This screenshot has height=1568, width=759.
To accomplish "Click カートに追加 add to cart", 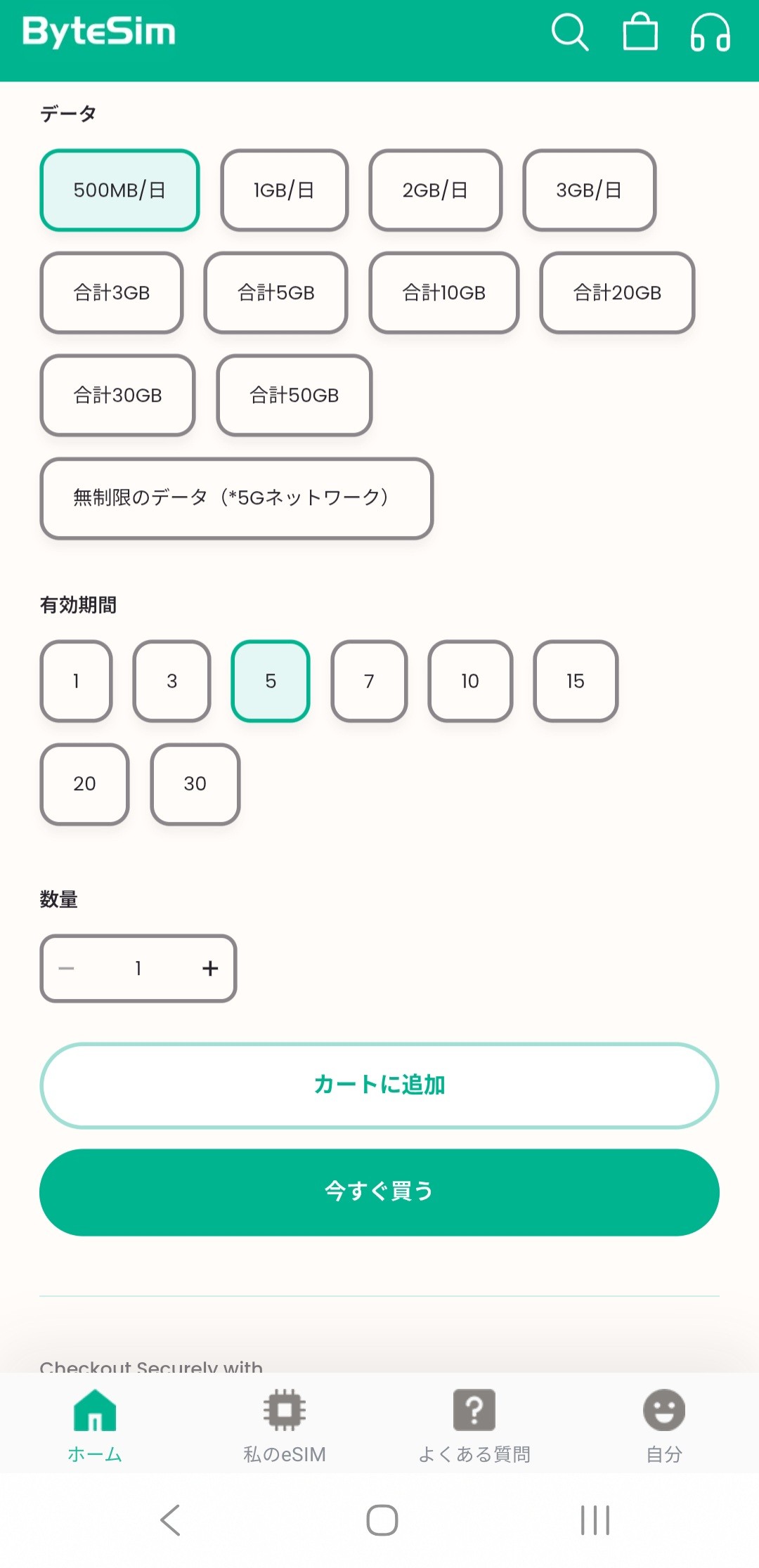I will [x=379, y=1085].
